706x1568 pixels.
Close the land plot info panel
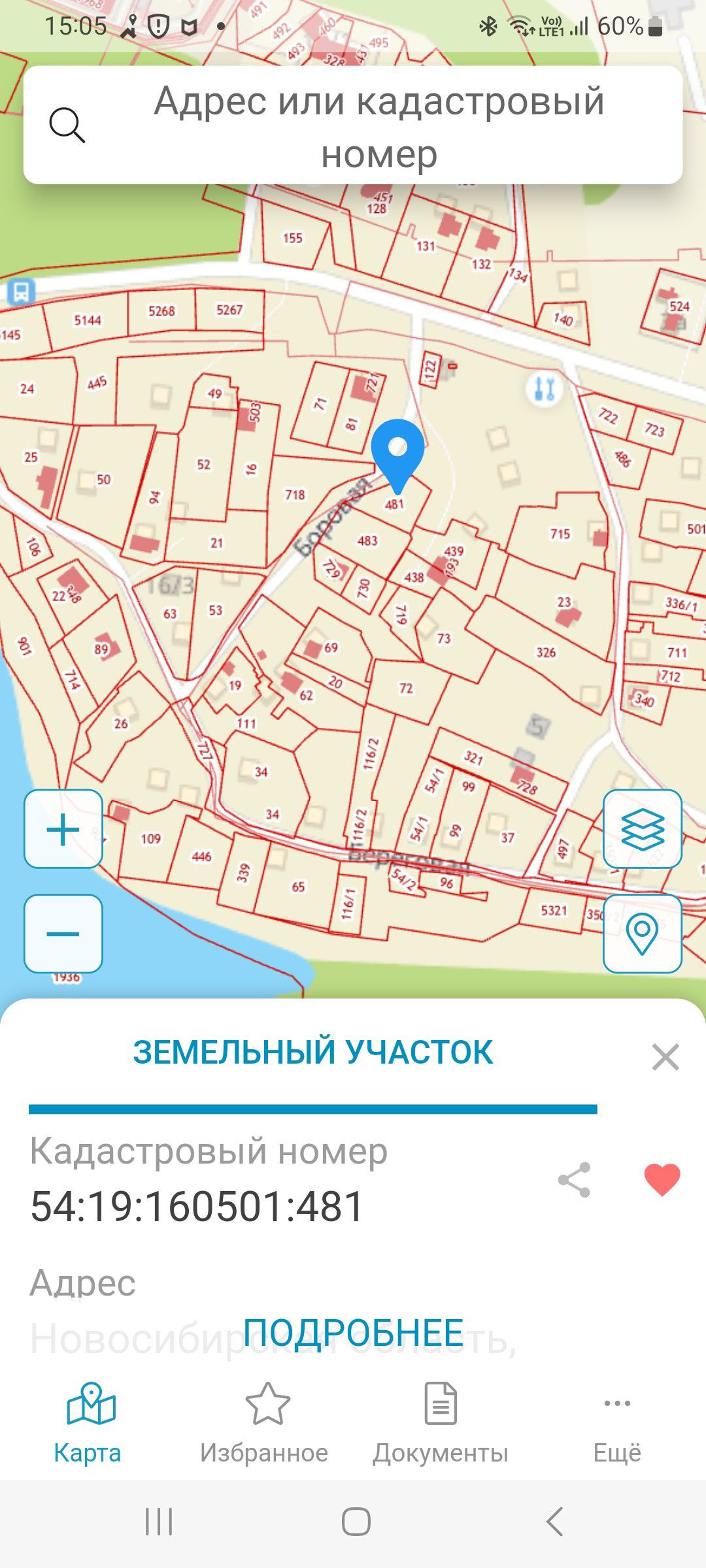tap(665, 1056)
